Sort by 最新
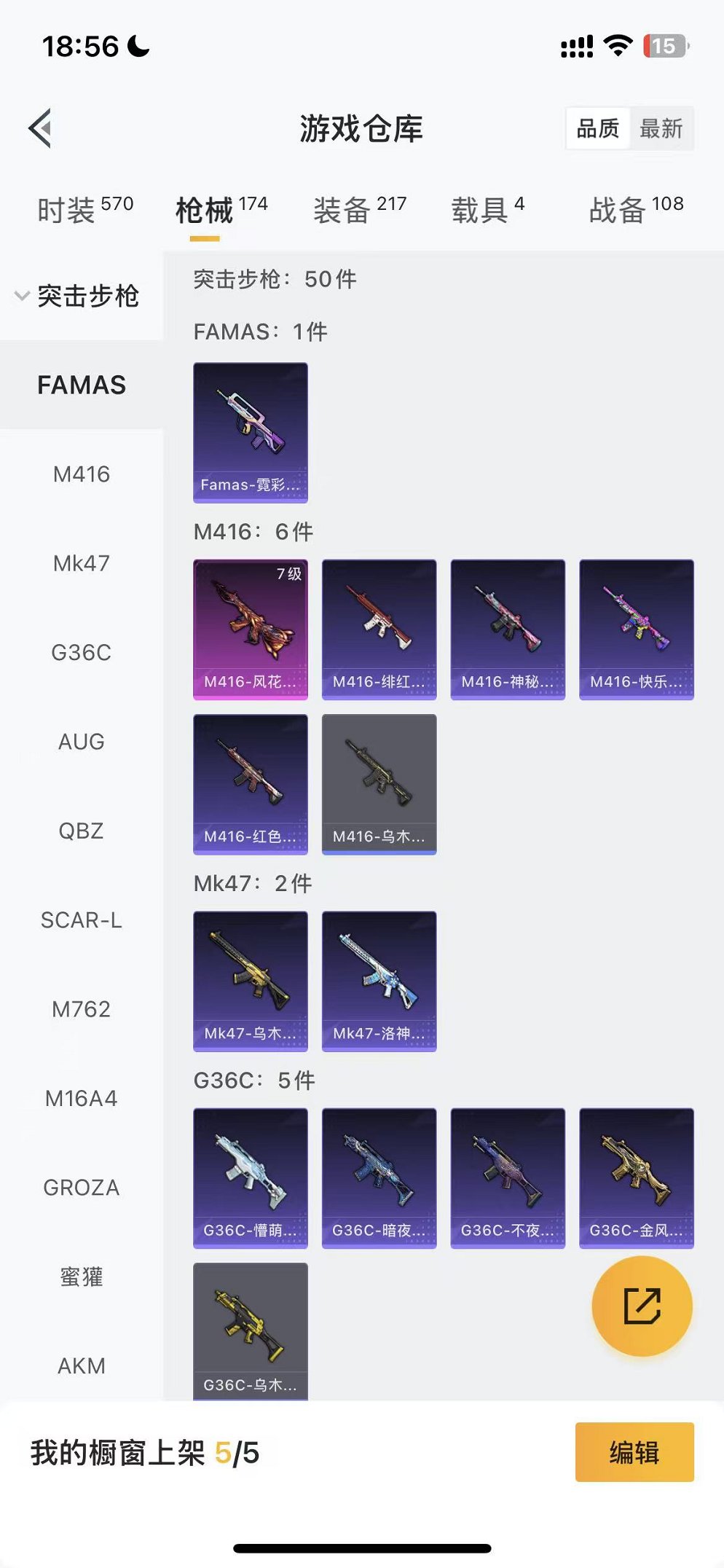The width and height of the screenshot is (724, 1568). point(661,129)
